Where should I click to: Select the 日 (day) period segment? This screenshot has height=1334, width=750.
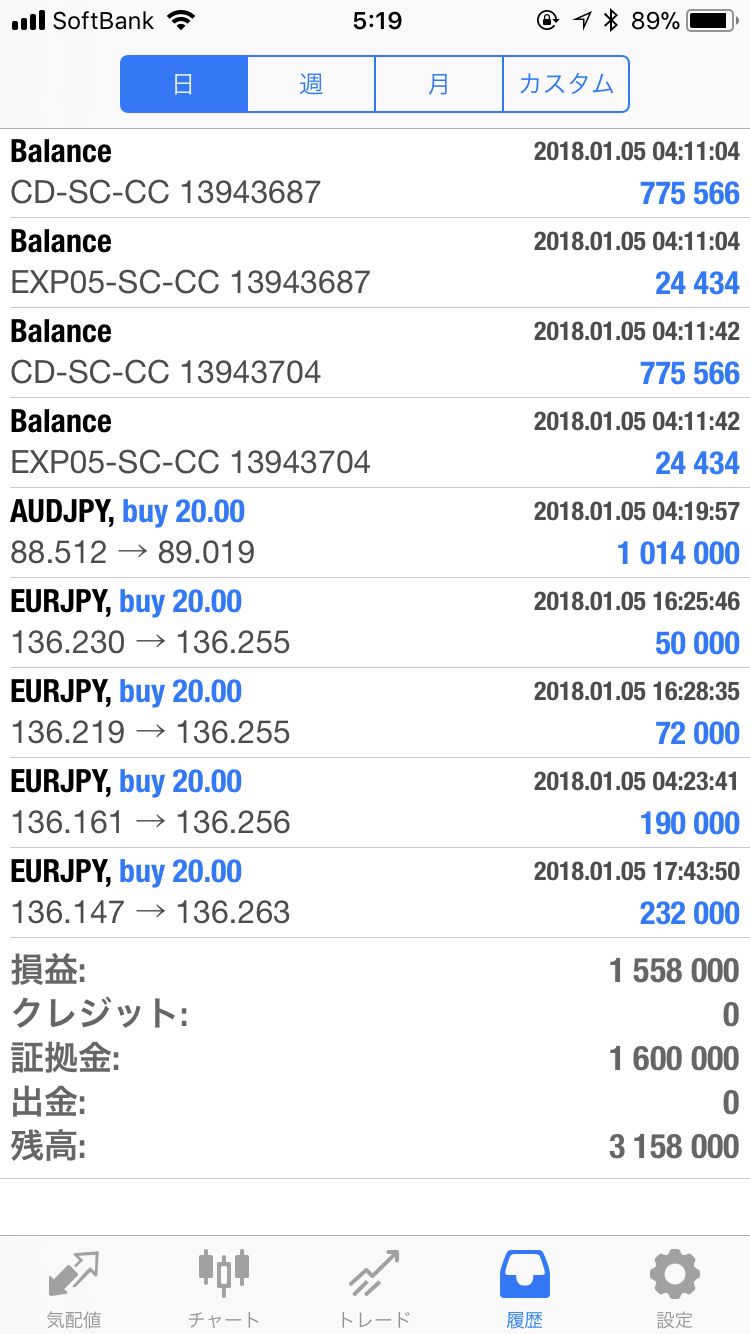click(184, 84)
